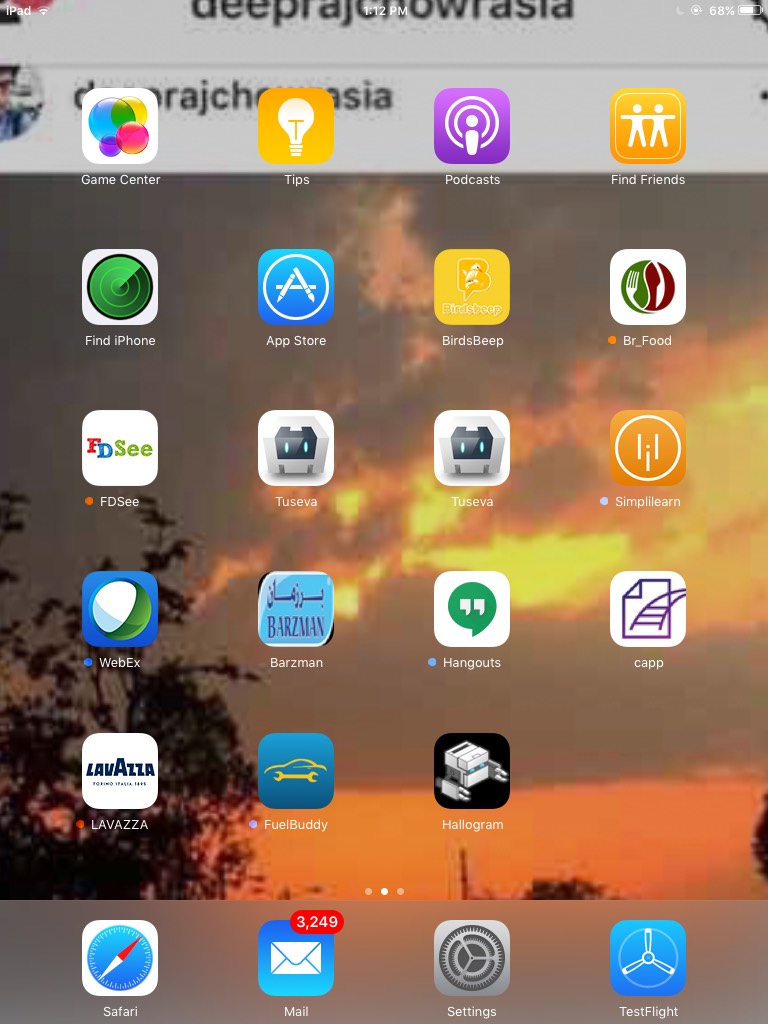
Task: Open Hangouts
Action: pyautogui.click(x=472, y=609)
